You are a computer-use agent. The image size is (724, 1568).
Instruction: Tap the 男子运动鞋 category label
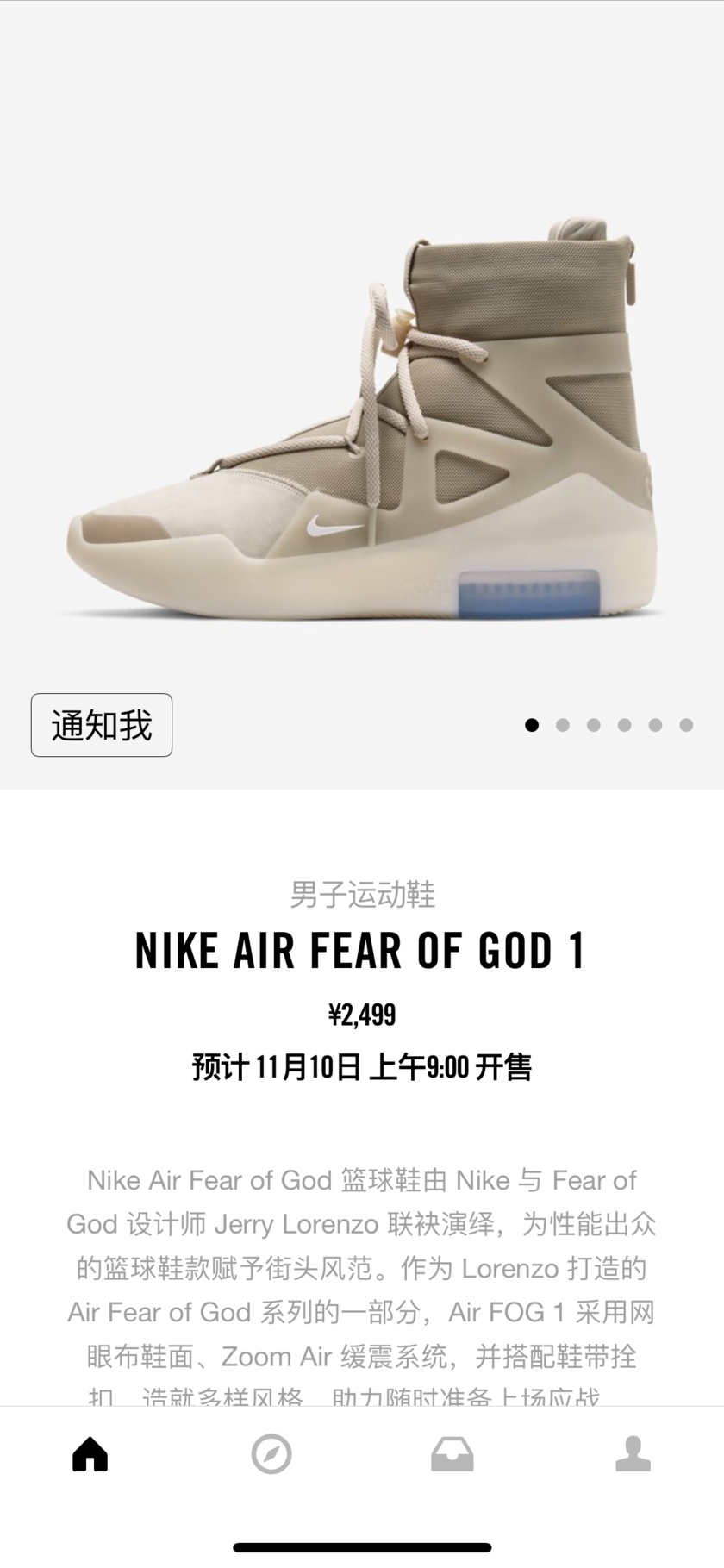point(361,895)
